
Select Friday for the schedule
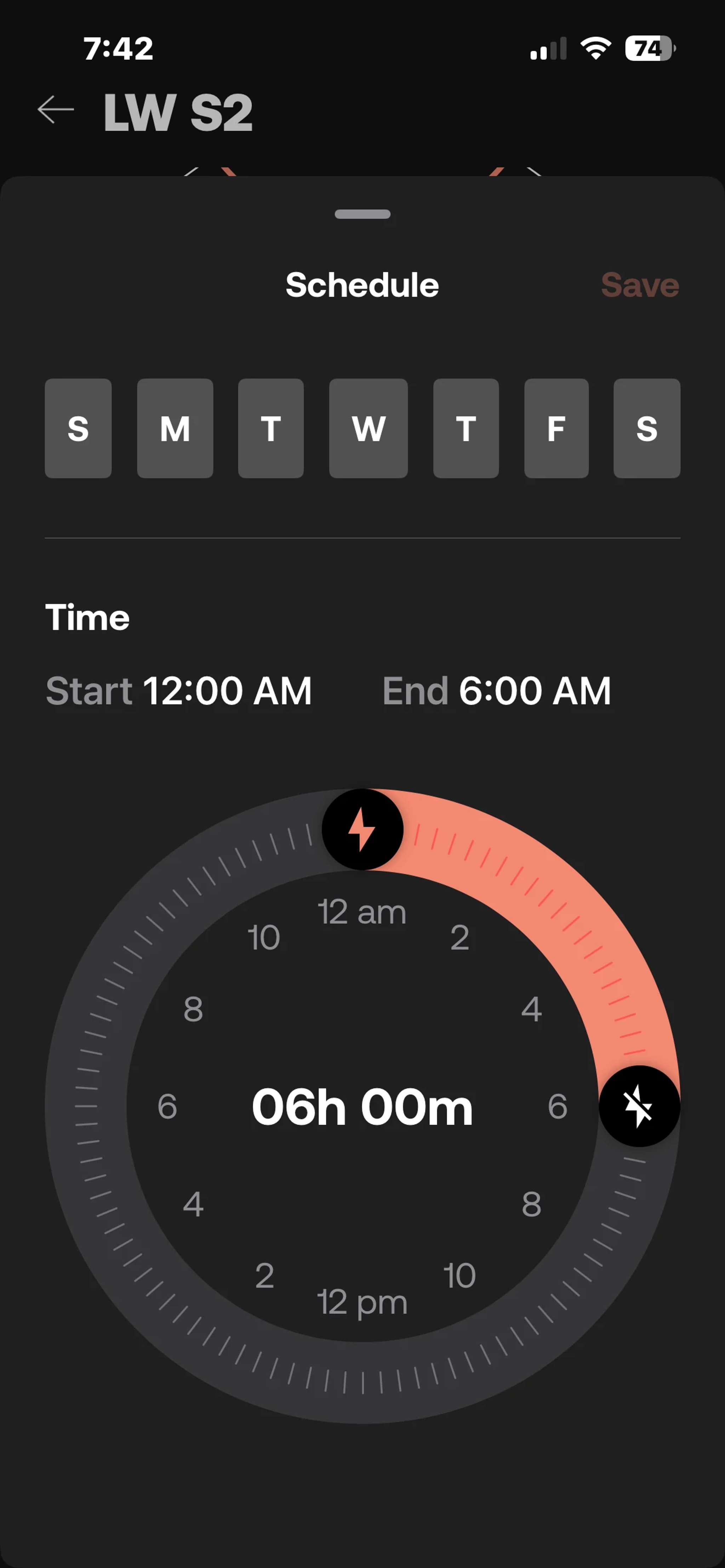click(x=556, y=428)
